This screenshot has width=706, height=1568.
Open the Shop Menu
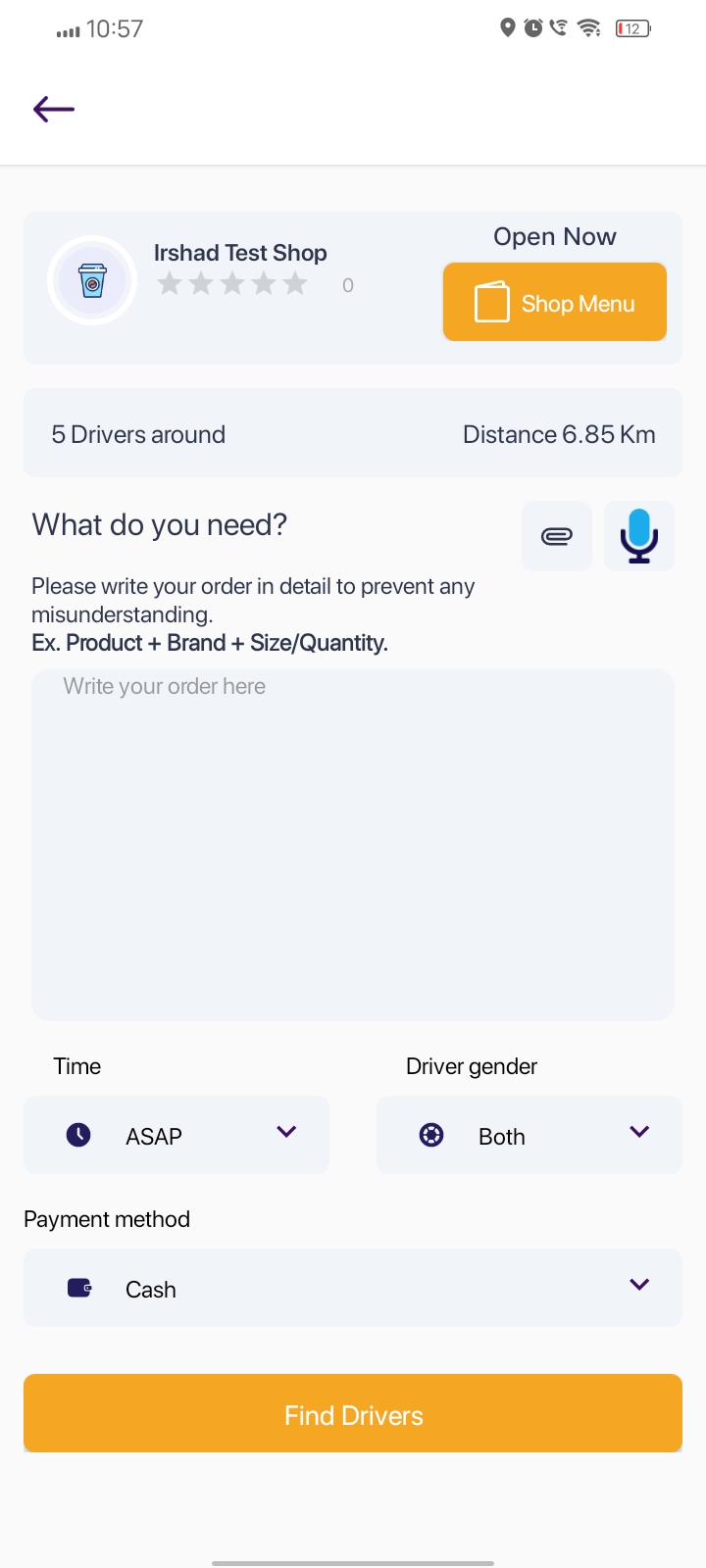[555, 302]
